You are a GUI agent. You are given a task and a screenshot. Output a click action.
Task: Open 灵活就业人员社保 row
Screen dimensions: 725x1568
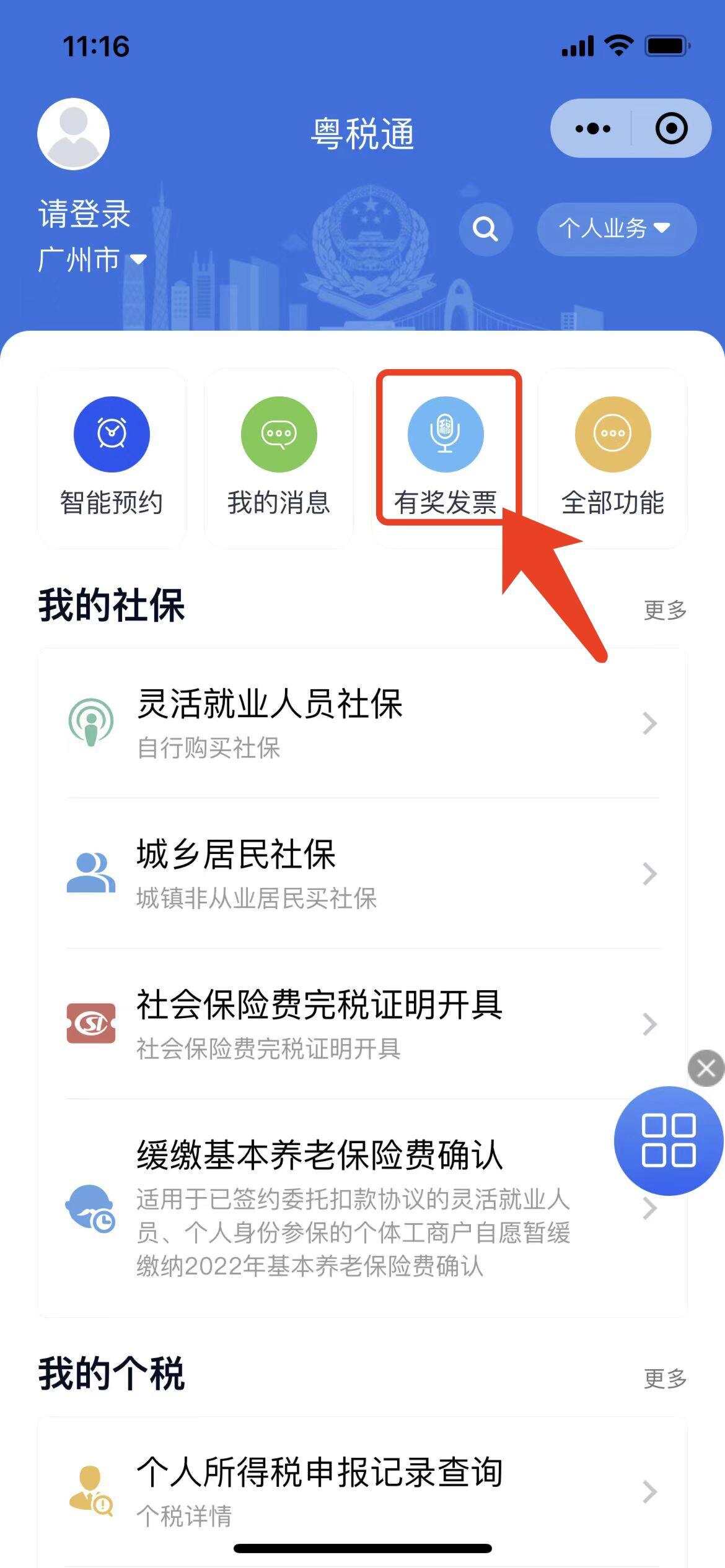(x=362, y=723)
